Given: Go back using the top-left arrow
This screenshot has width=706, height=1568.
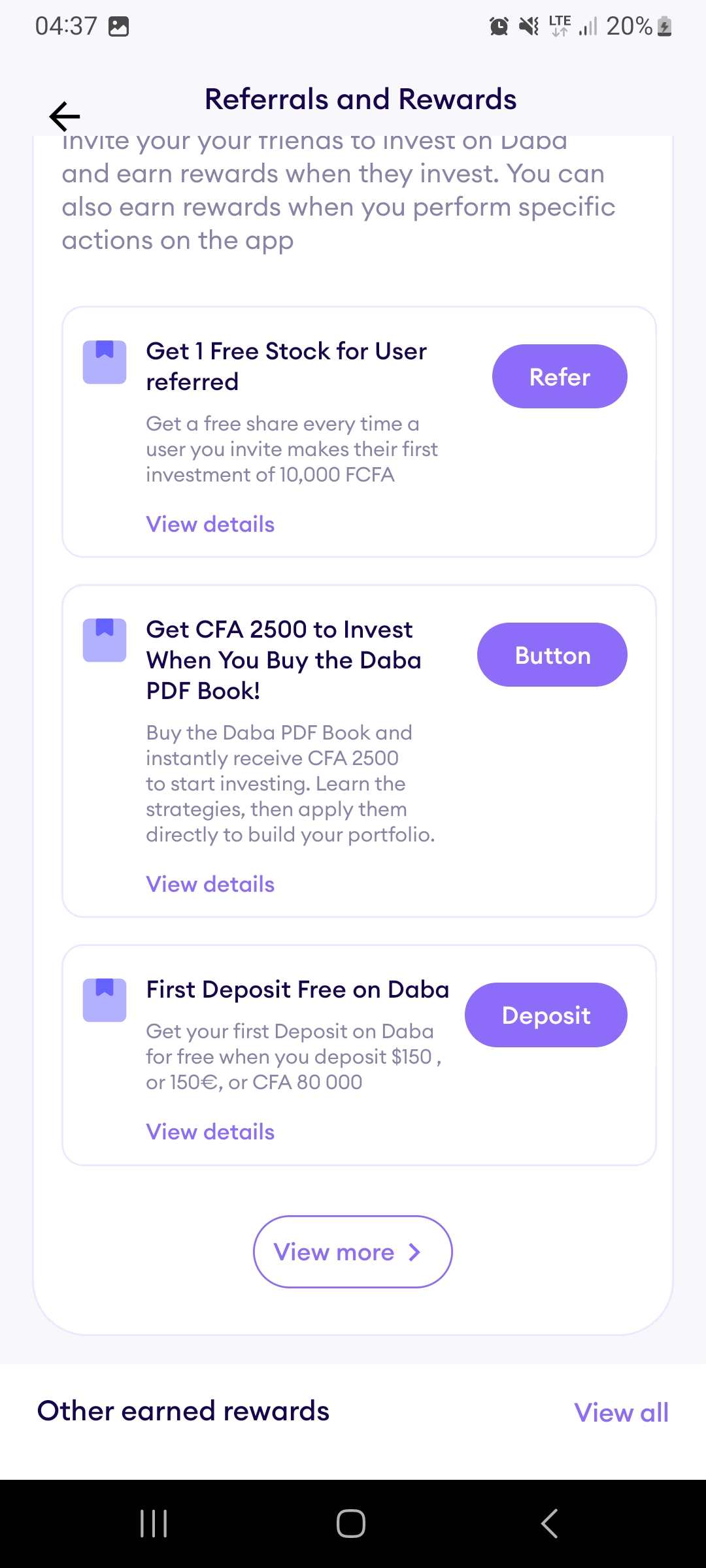Looking at the screenshot, I should [x=64, y=116].
